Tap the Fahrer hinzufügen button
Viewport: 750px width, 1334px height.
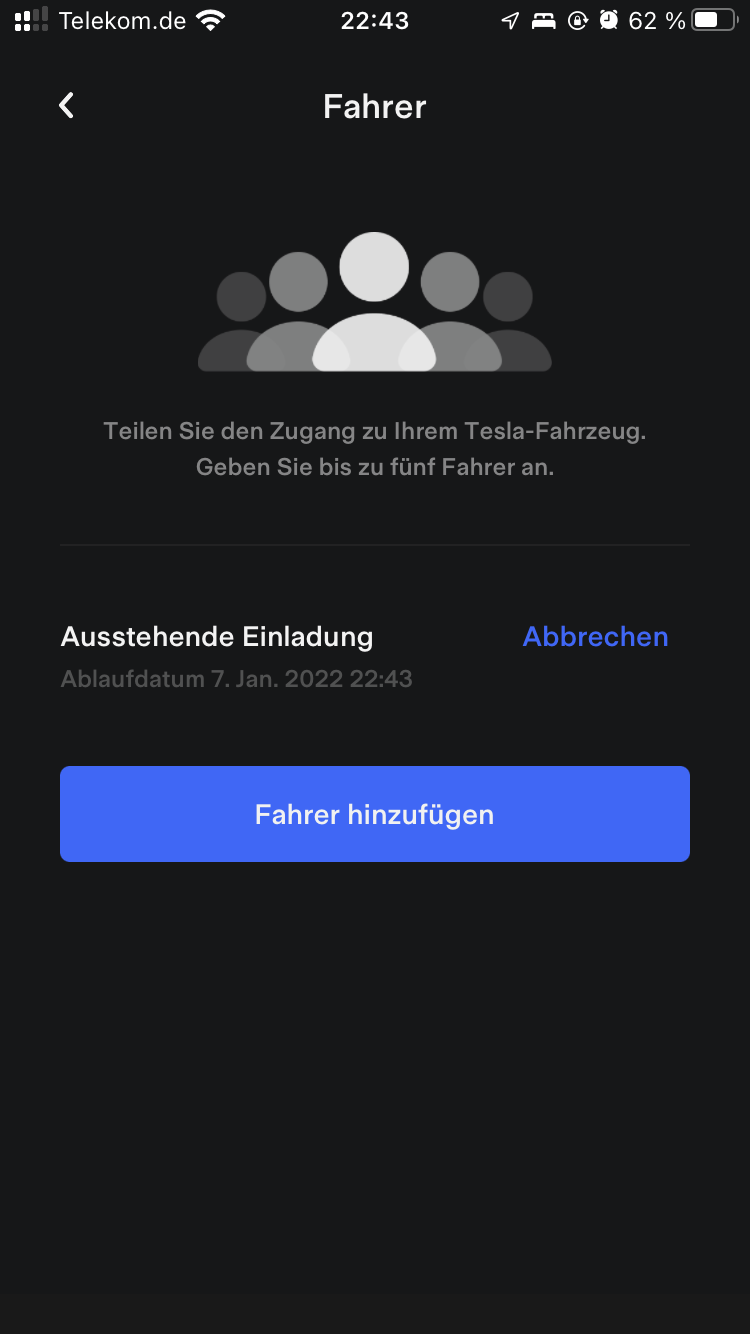pyautogui.click(x=375, y=814)
